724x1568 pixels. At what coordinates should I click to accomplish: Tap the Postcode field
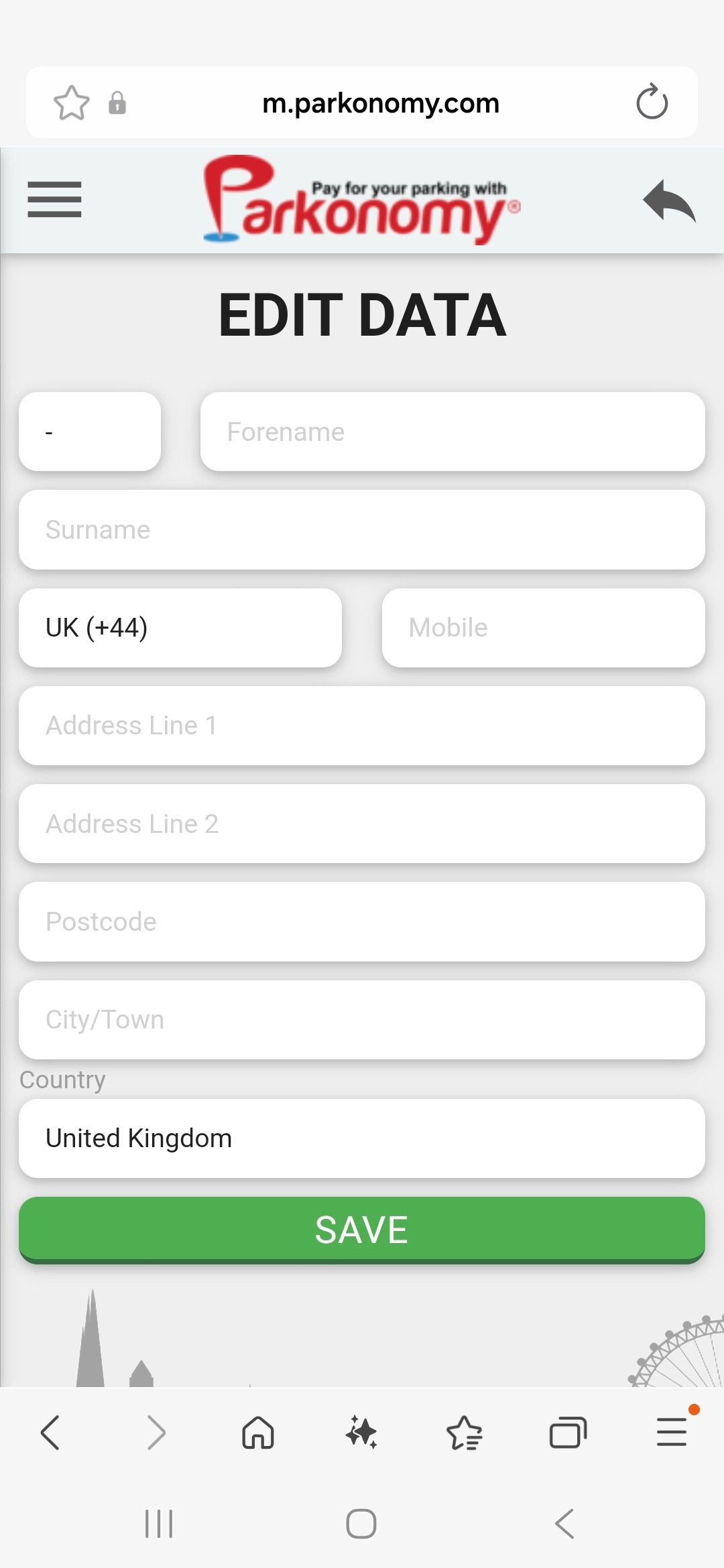362,922
